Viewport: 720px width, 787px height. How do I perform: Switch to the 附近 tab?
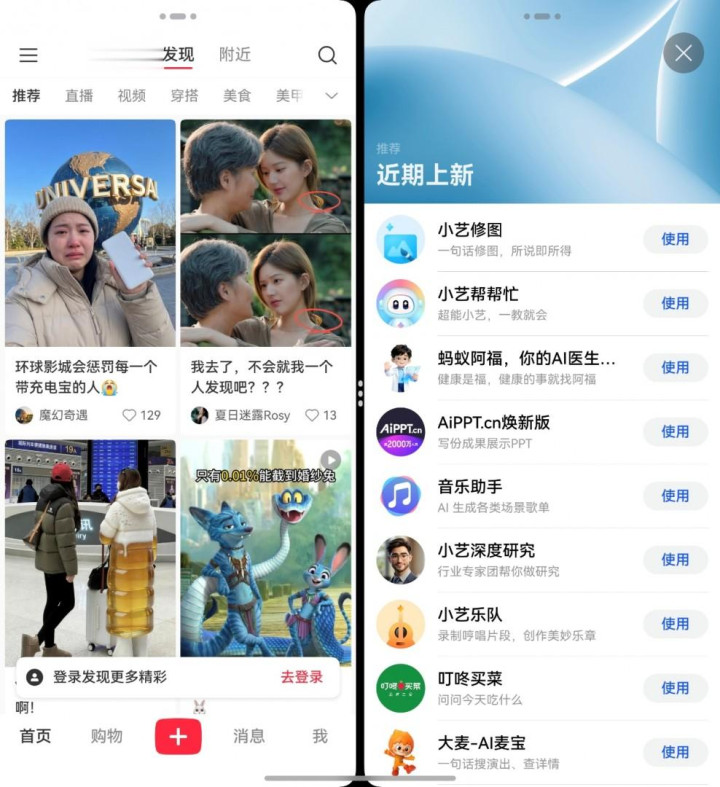(x=235, y=54)
